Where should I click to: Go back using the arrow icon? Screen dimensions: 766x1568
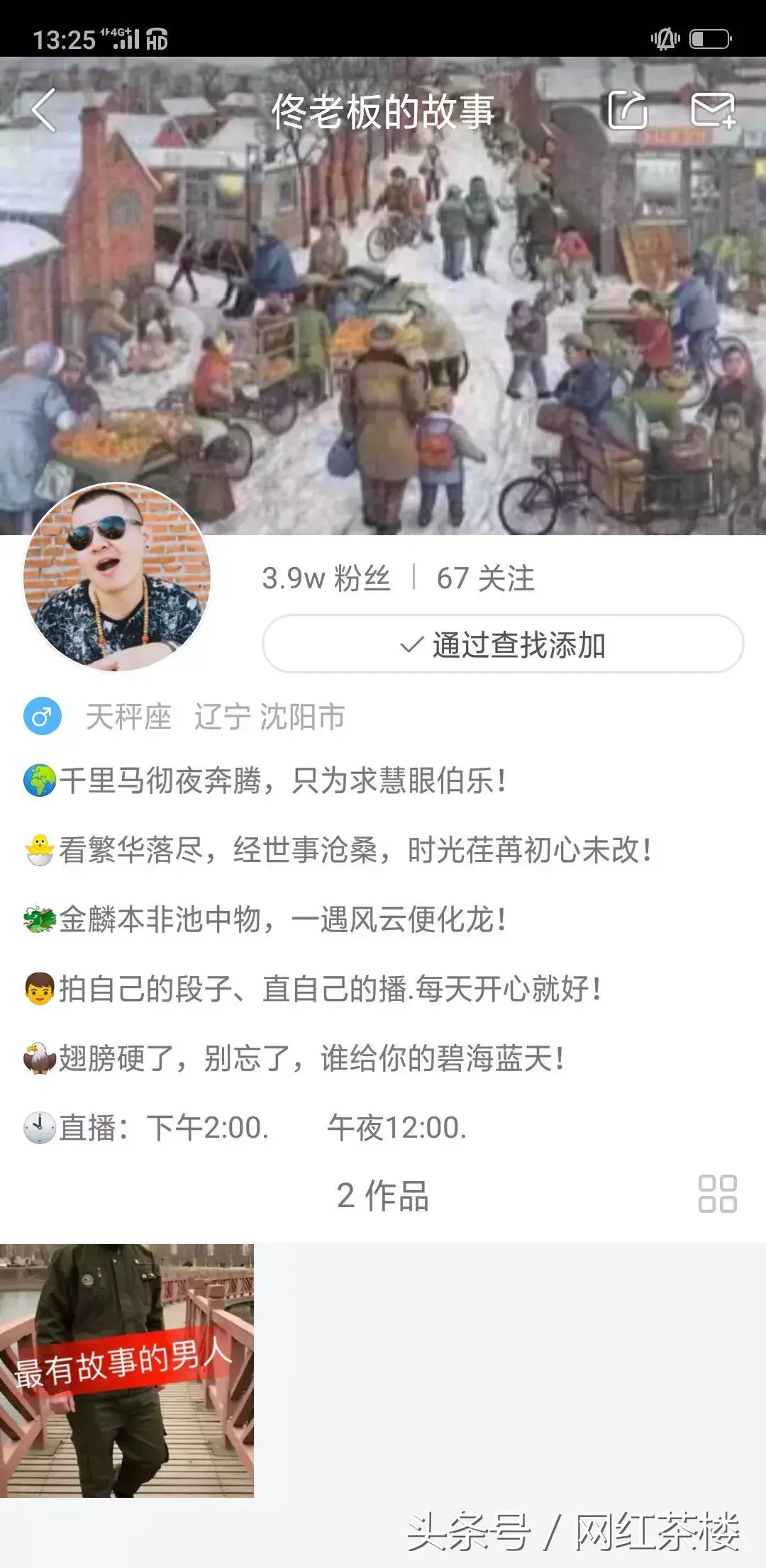(x=44, y=111)
